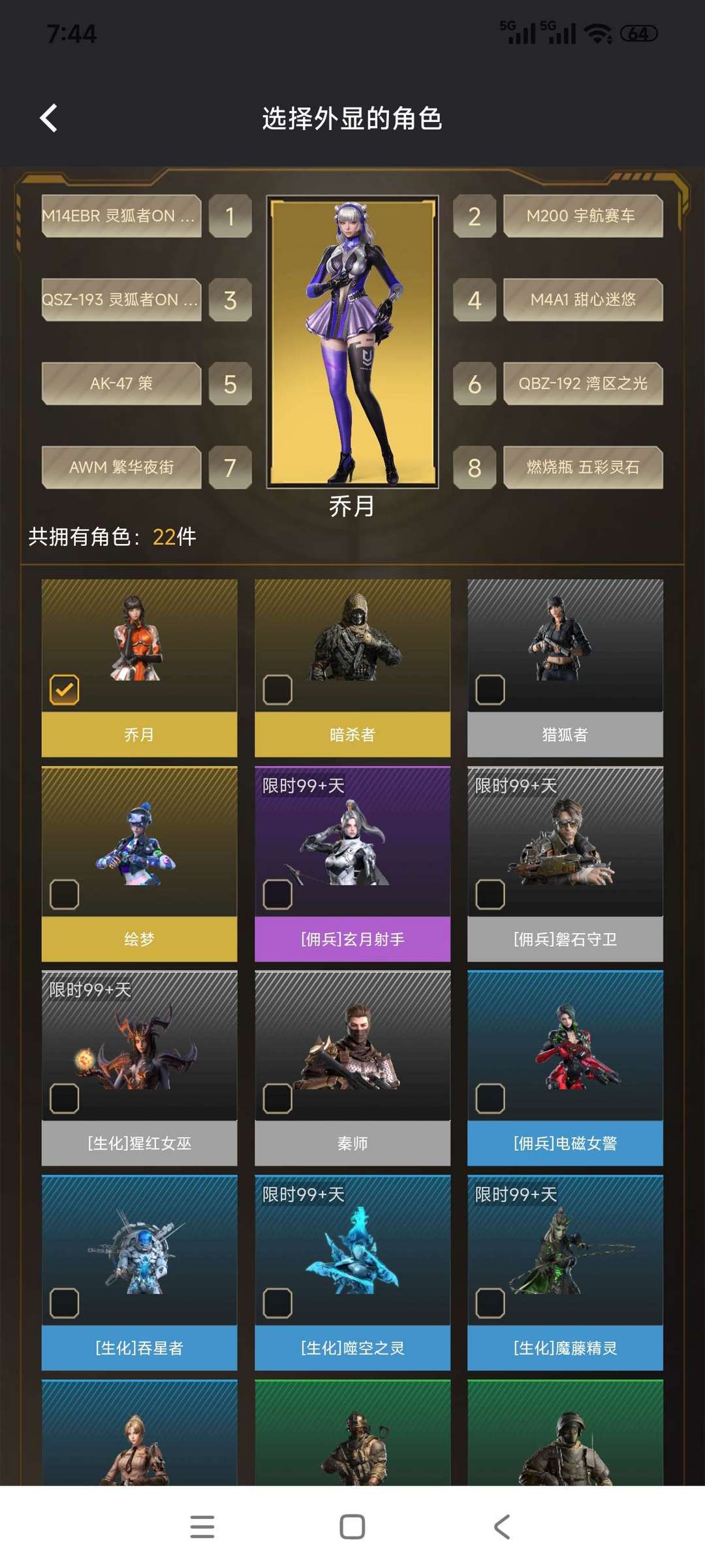
Task: Select the [生化]猩红女巫 checkbox
Action: (65, 1098)
